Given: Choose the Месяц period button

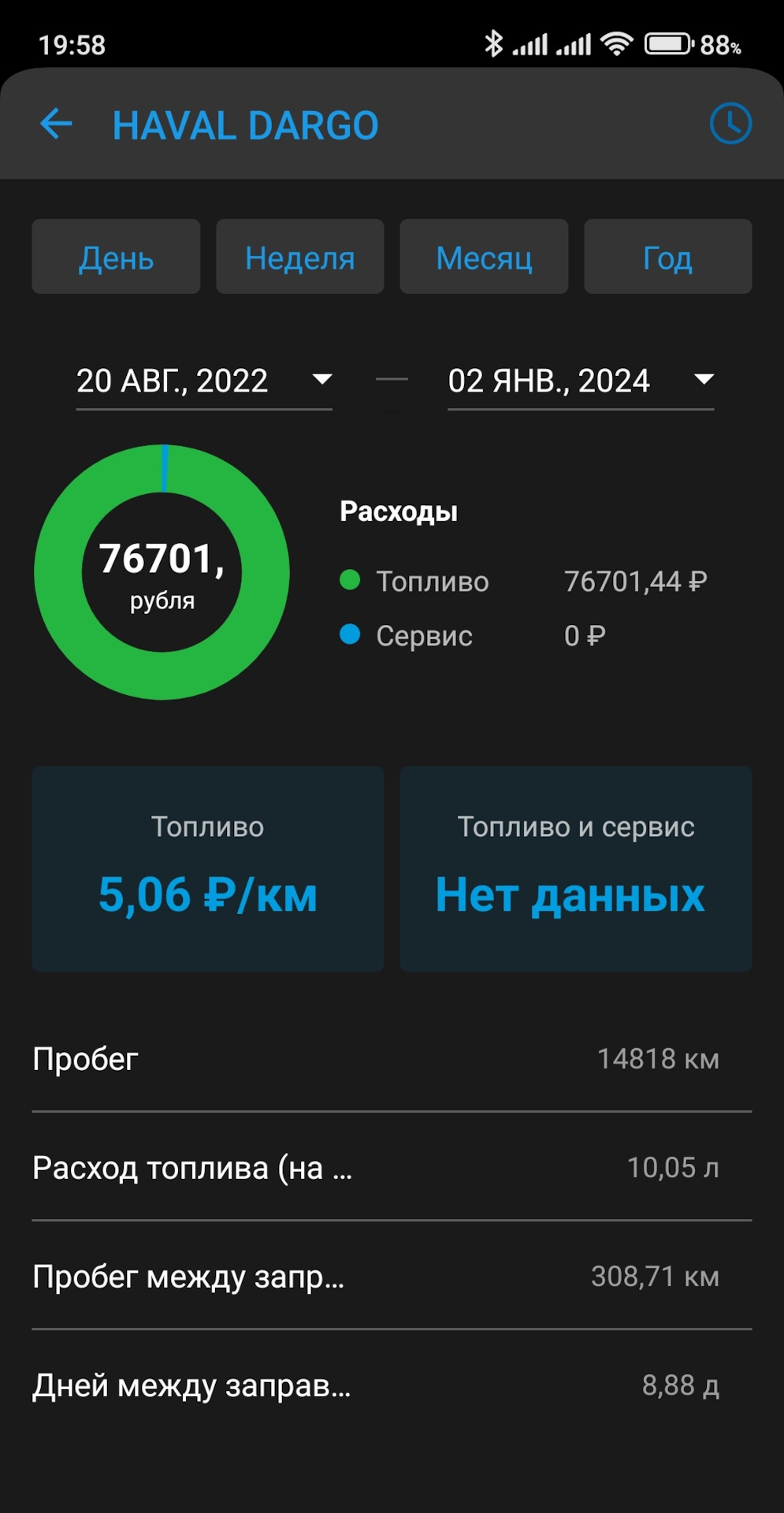Looking at the screenshot, I should point(484,257).
